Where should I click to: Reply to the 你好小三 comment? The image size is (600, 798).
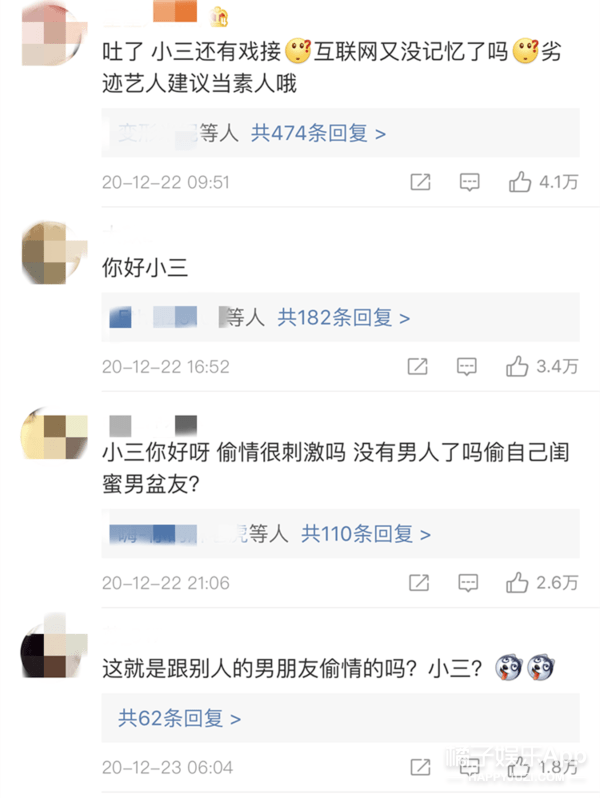point(468,366)
